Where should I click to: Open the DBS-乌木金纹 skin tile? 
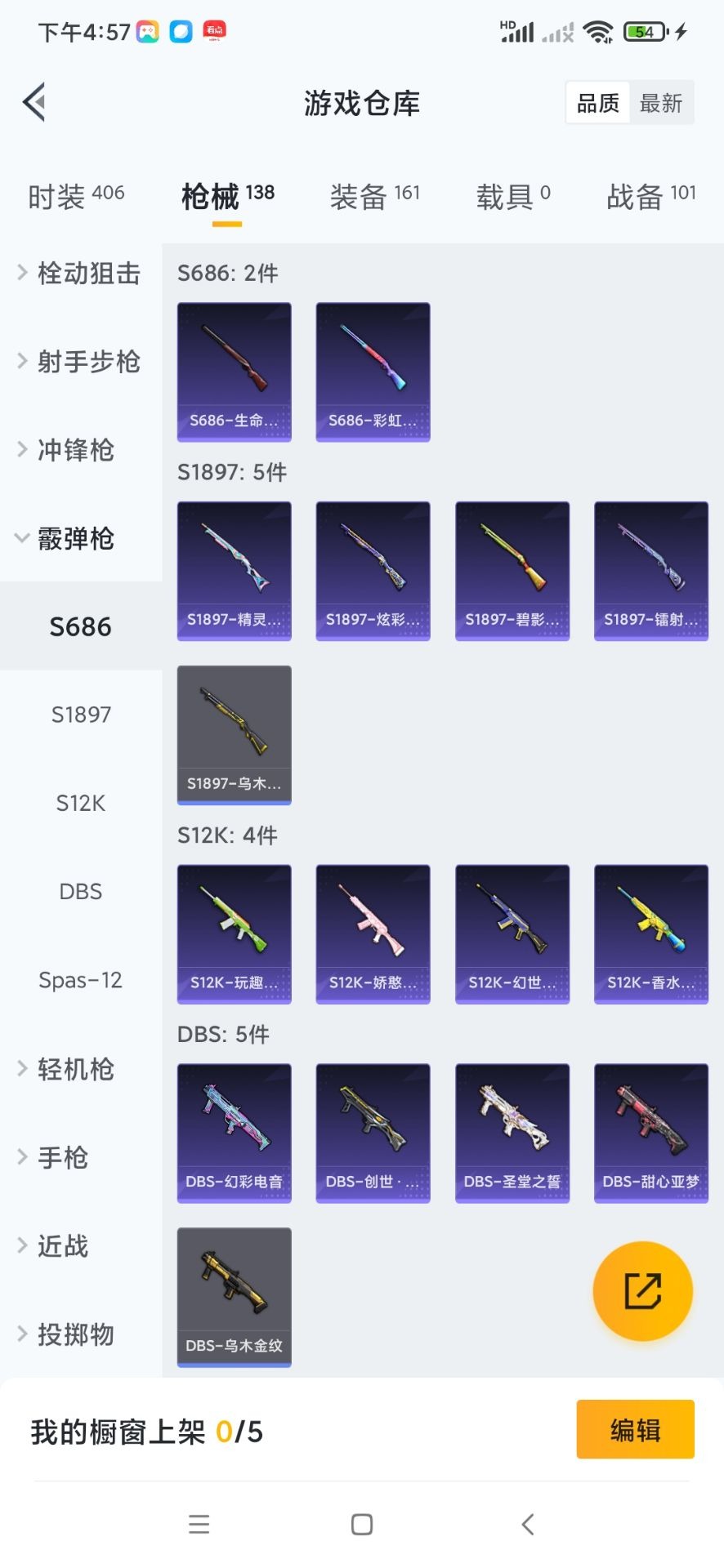click(234, 1296)
